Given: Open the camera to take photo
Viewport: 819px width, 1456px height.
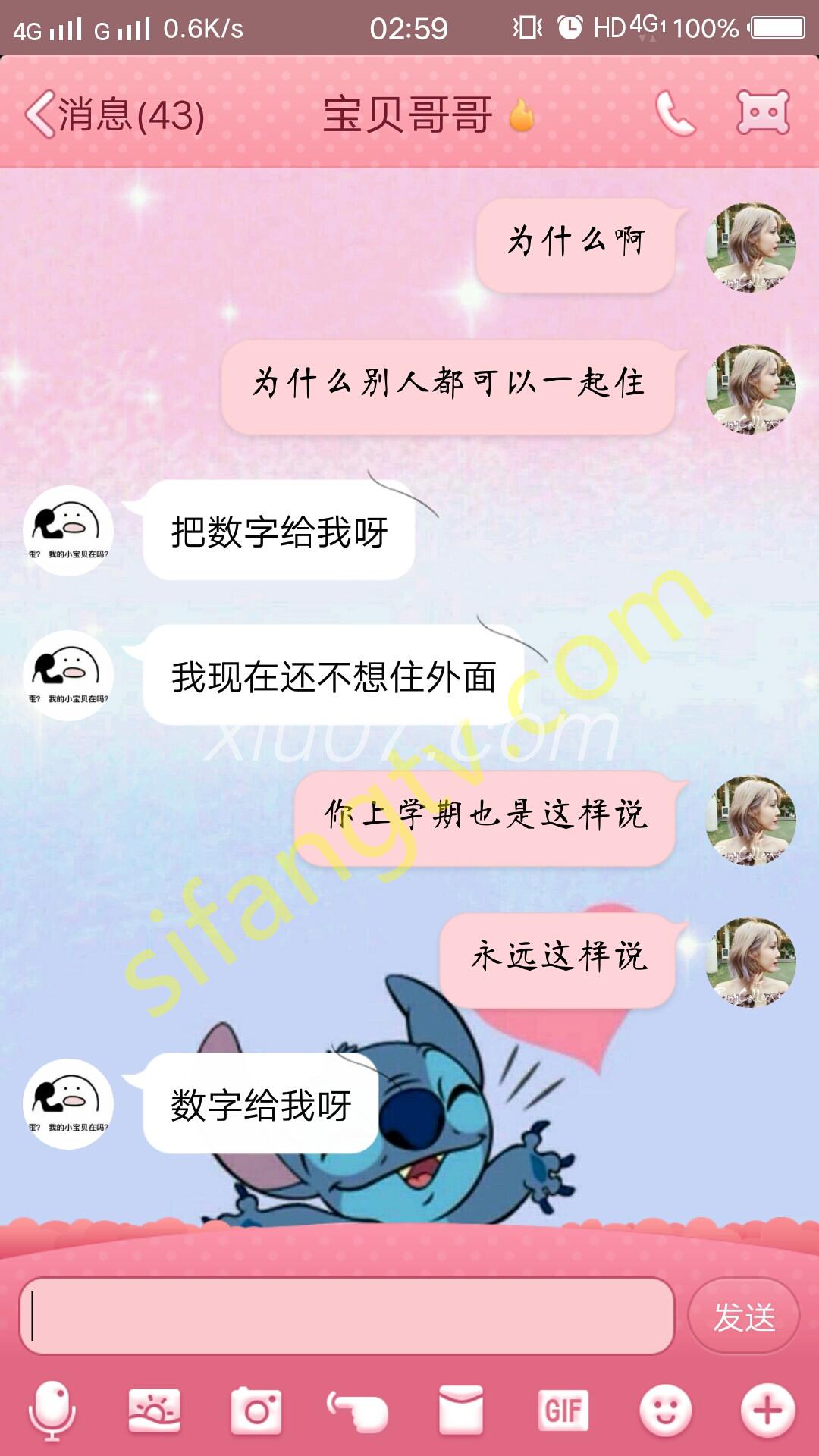Looking at the screenshot, I should click(x=256, y=1410).
